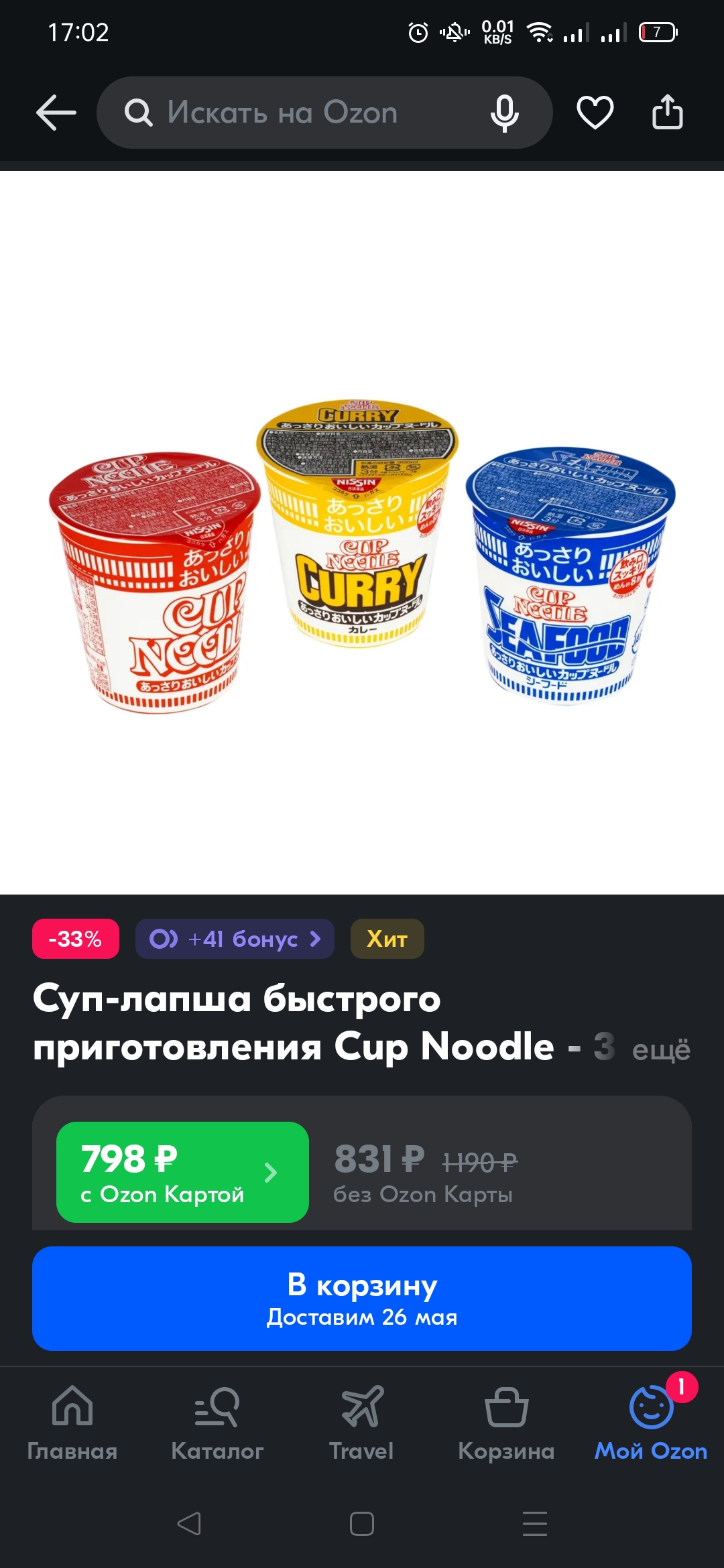This screenshot has height=1568, width=724.
Task: Expand the product title with 'ещё'
Action: (x=661, y=1050)
